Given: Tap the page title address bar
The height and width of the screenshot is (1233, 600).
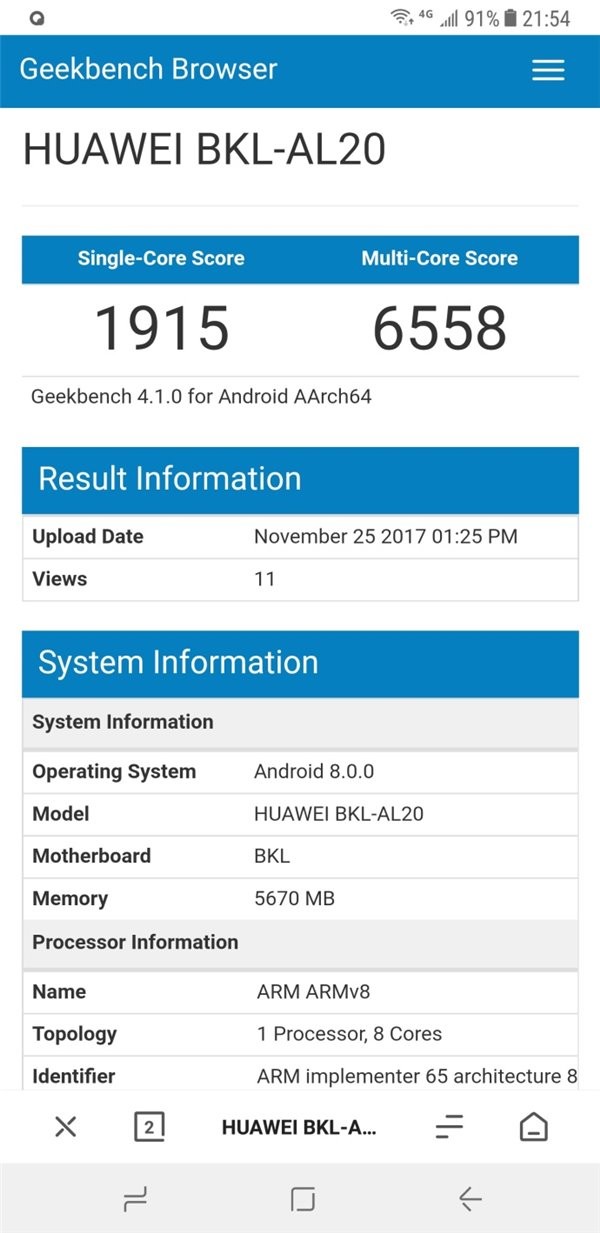Looking at the screenshot, I should click(x=299, y=1127).
